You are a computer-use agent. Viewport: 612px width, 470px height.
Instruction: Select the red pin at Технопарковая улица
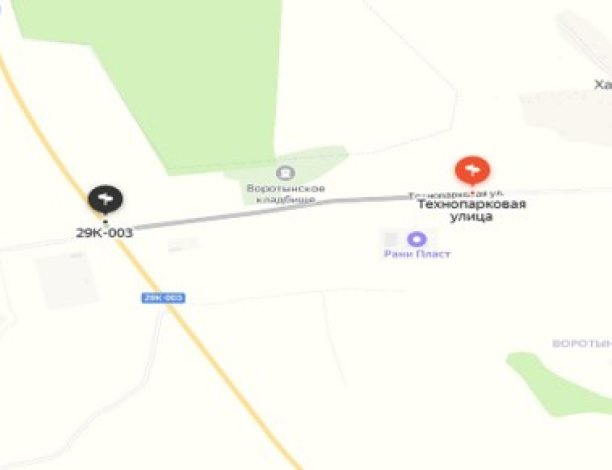pos(473,170)
